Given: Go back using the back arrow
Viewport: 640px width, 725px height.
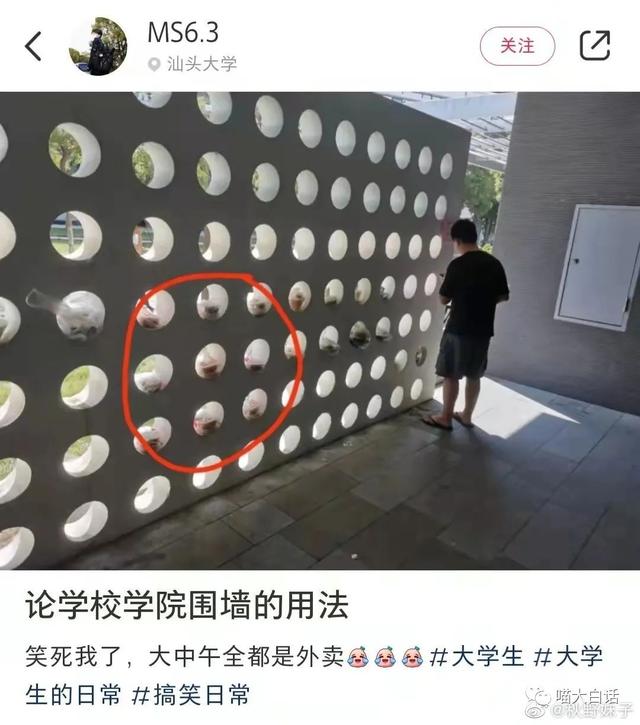Looking at the screenshot, I should click(x=34, y=46).
